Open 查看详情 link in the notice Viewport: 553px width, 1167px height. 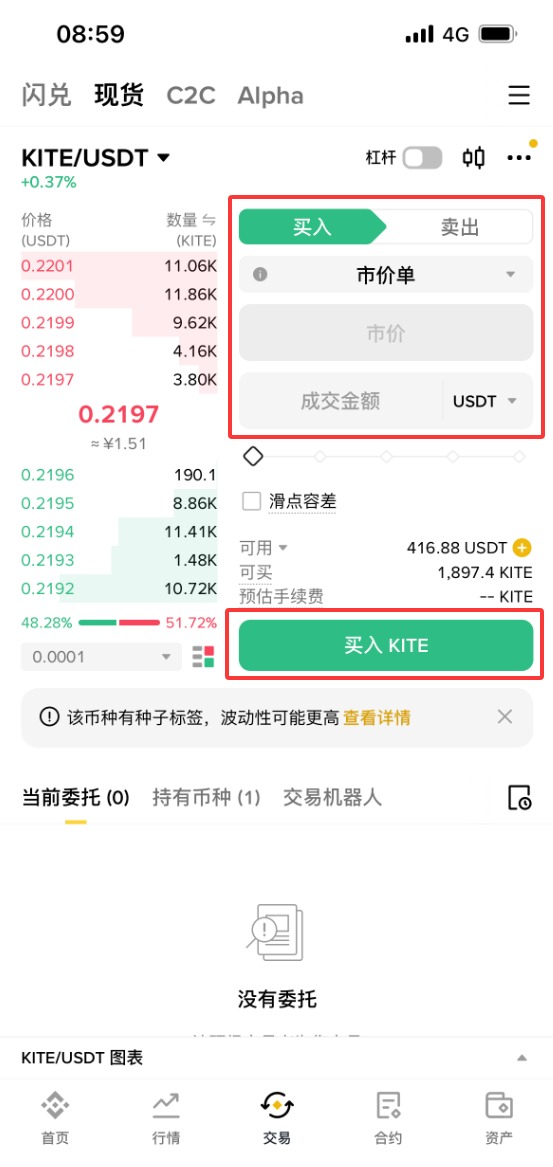tap(377, 718)
